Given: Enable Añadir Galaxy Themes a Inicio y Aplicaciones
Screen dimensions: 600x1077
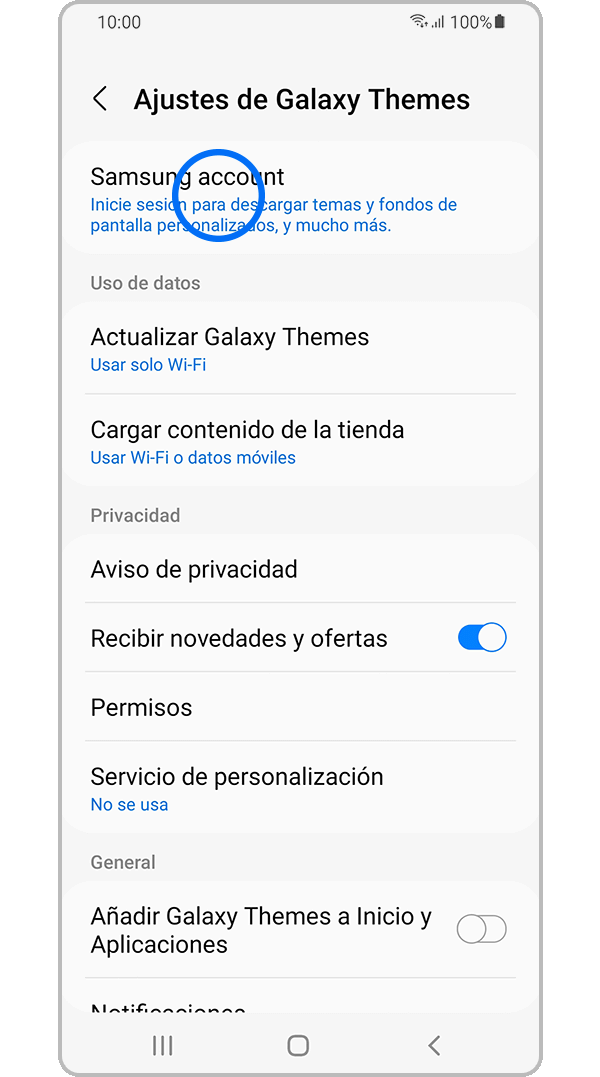Looking at the screenshot, I should point(481,929).
